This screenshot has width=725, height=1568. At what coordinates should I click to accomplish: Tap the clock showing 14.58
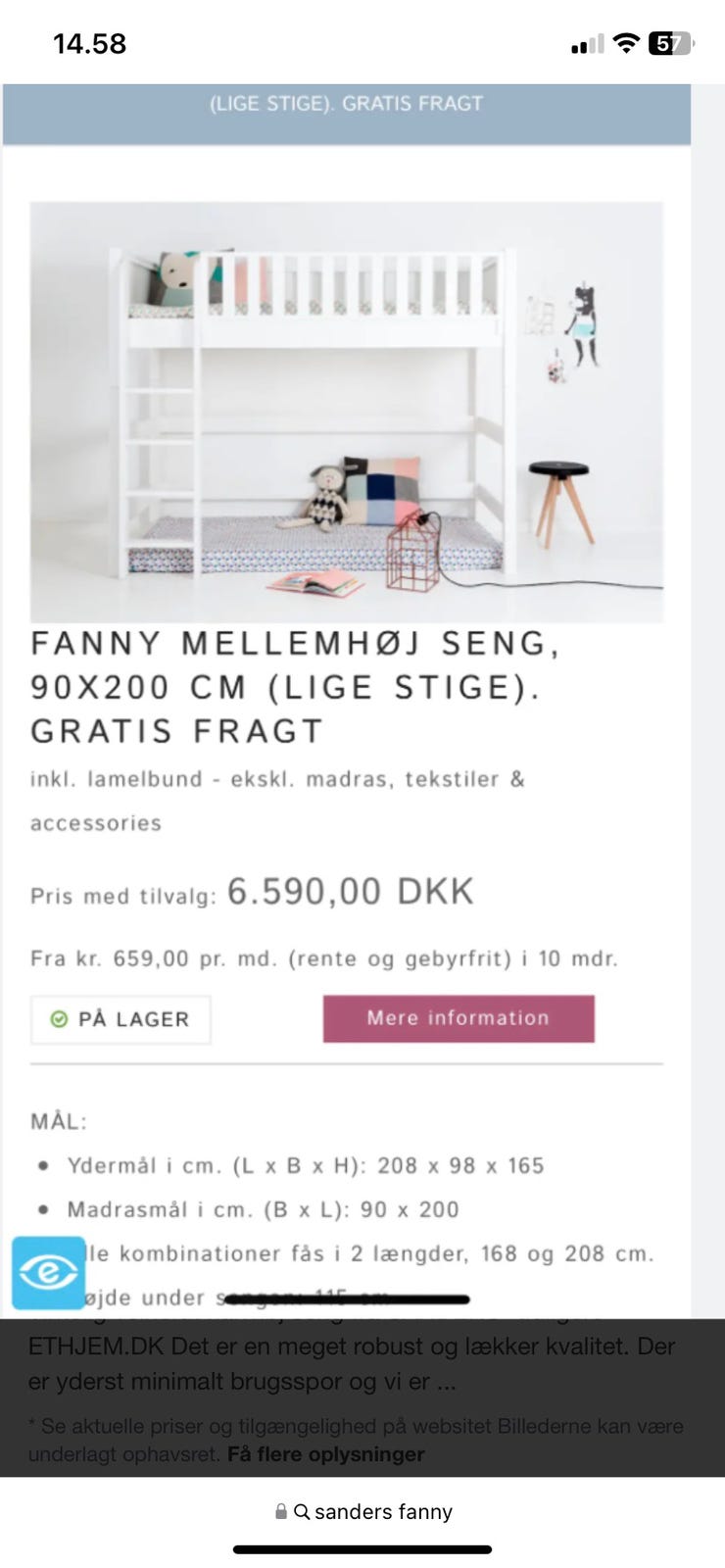pos(87,42)
